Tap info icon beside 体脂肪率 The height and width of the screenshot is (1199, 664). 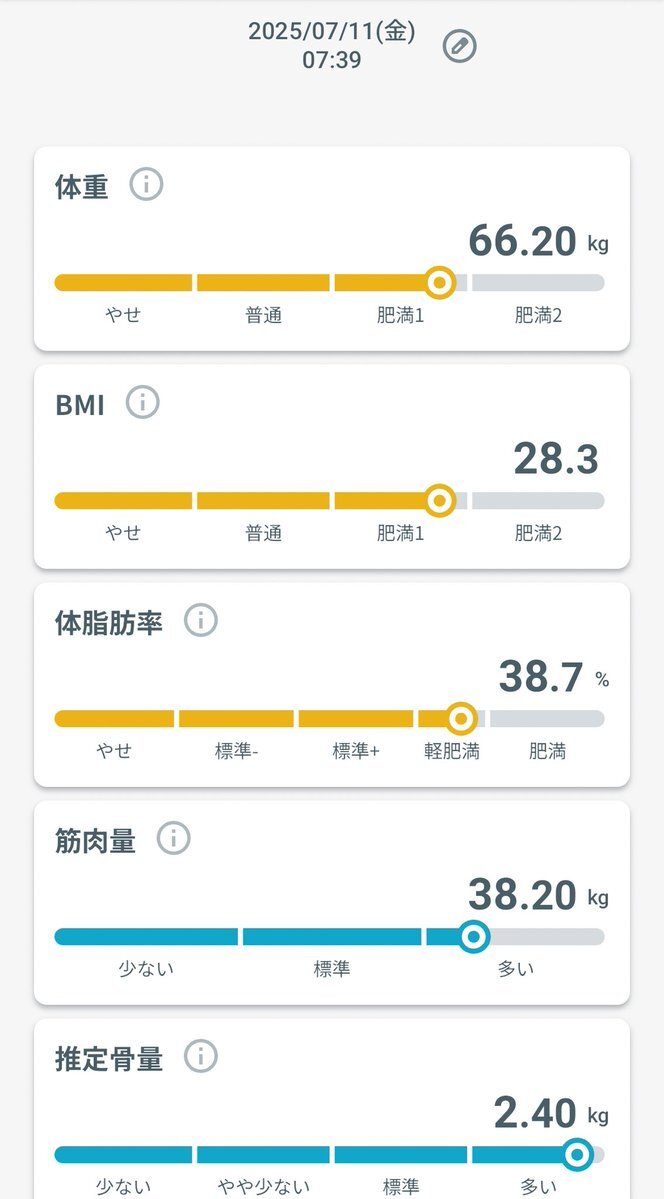(x=201, y=620)
